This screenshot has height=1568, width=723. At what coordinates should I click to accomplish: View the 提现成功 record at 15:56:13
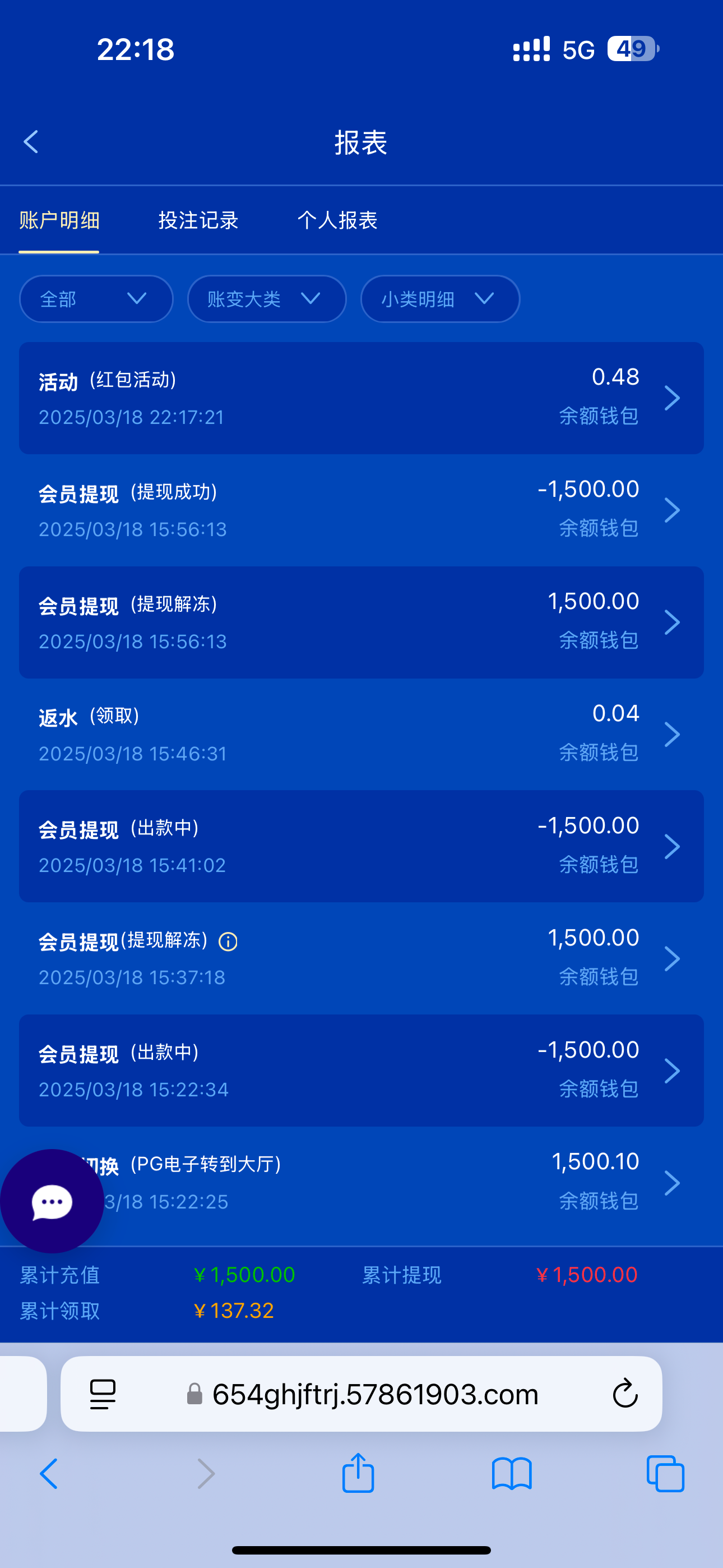pyautogui.click(x=361, y=510)
